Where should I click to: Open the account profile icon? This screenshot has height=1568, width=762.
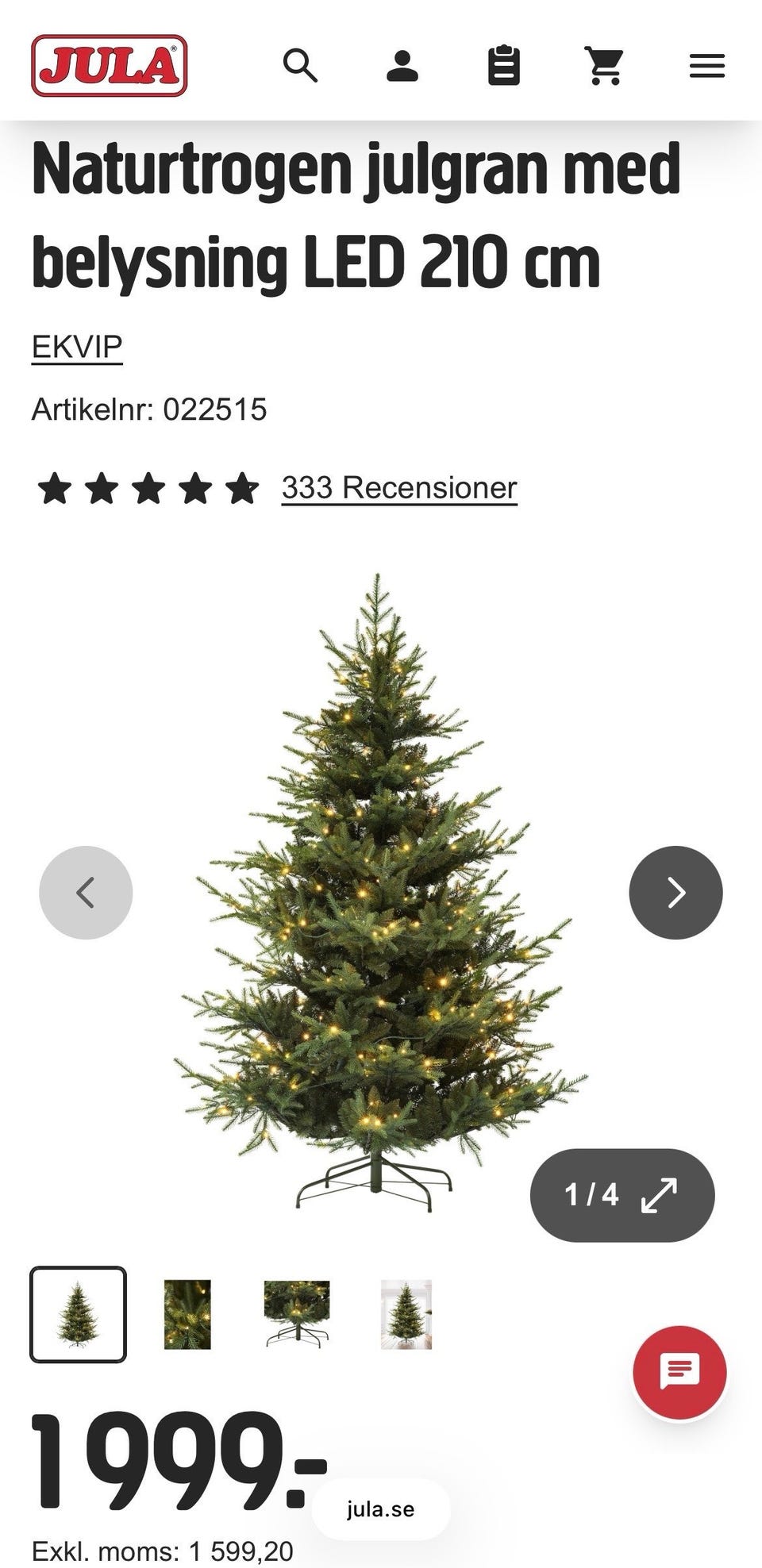402,66
